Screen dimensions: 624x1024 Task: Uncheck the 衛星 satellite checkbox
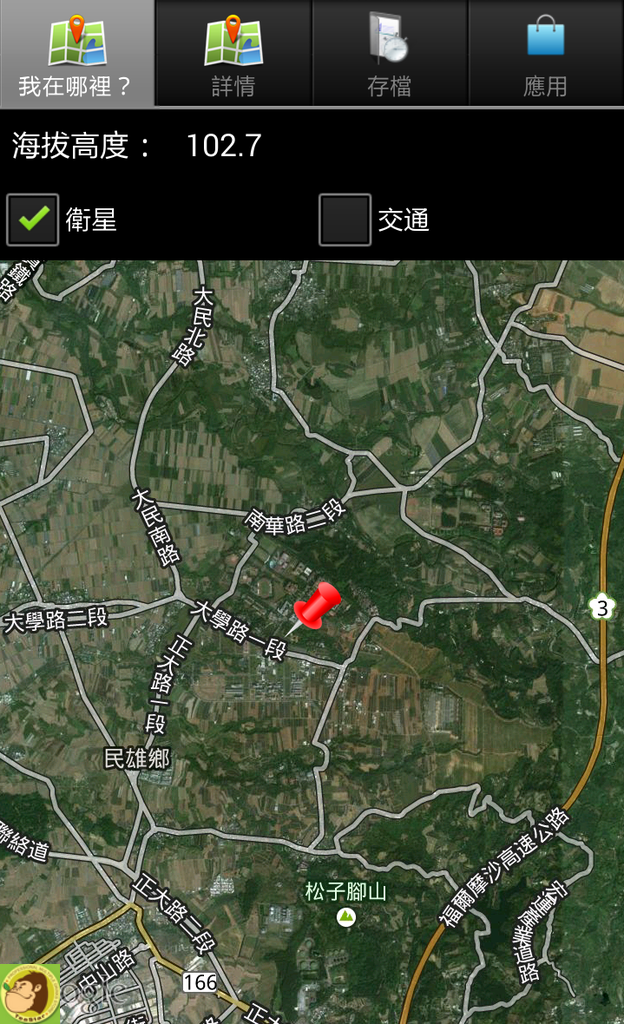(x=33, y=219)
